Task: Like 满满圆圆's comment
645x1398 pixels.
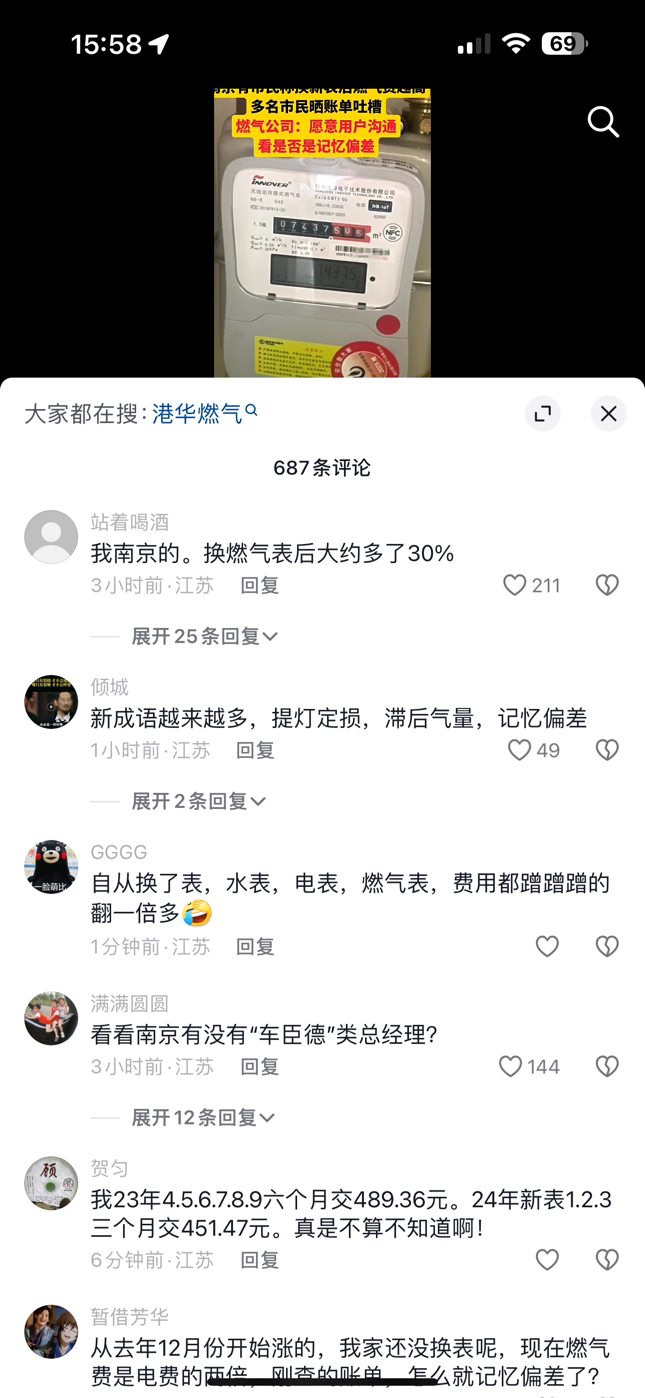Action: (x=511, y=1067)
